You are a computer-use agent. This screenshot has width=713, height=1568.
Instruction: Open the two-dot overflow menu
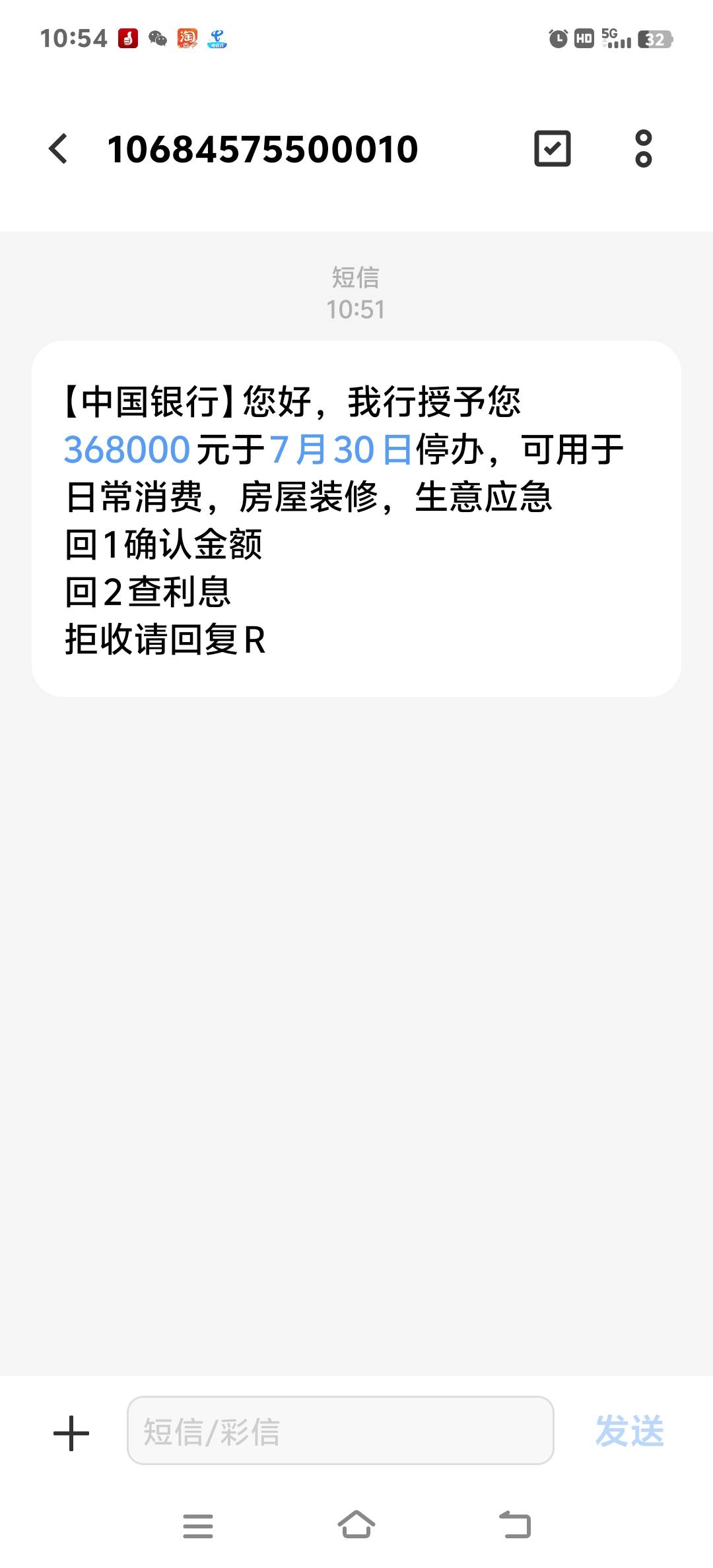tap(643, 148)
